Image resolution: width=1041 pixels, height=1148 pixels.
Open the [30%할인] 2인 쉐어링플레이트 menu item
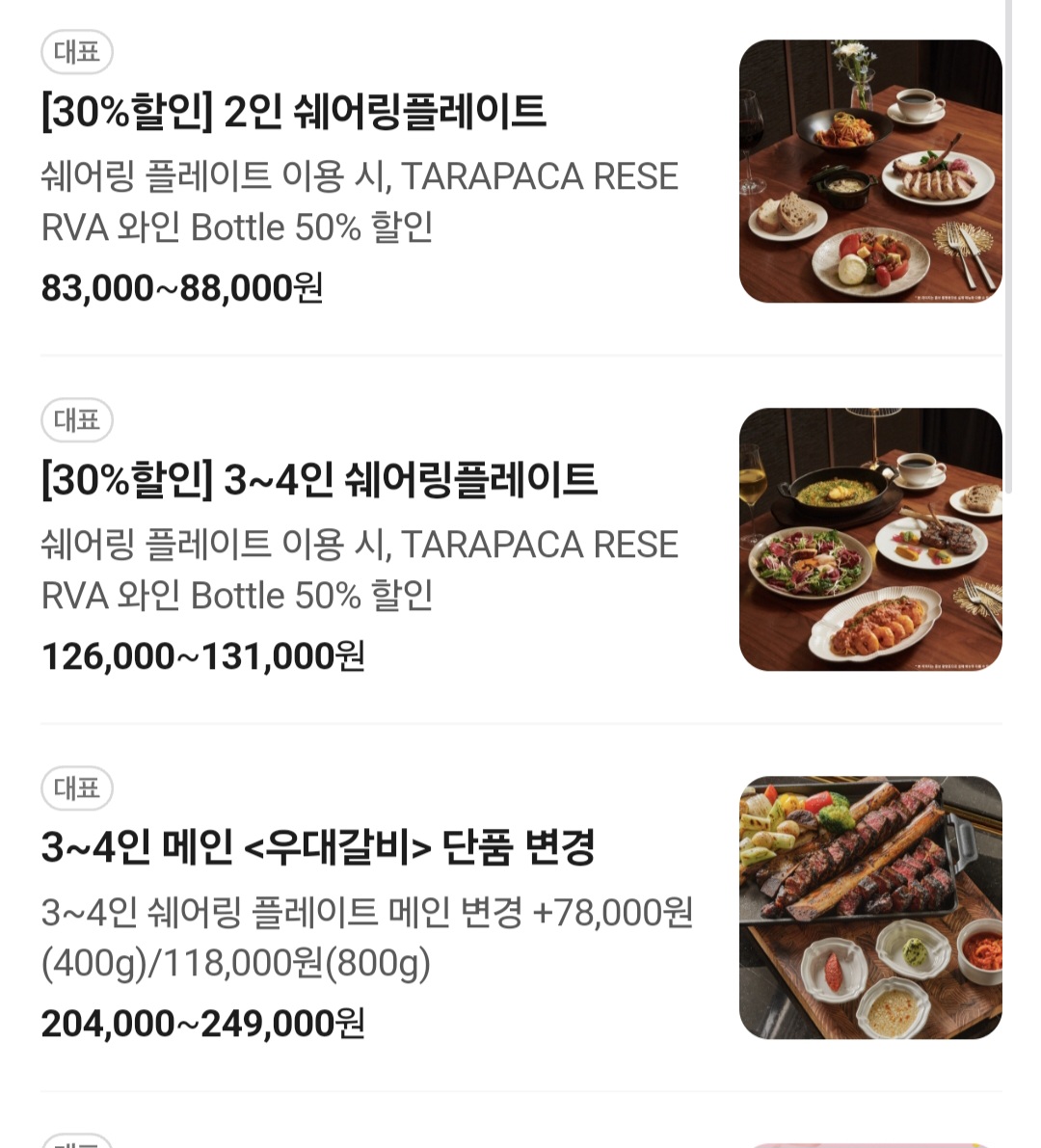click(294, 113)
